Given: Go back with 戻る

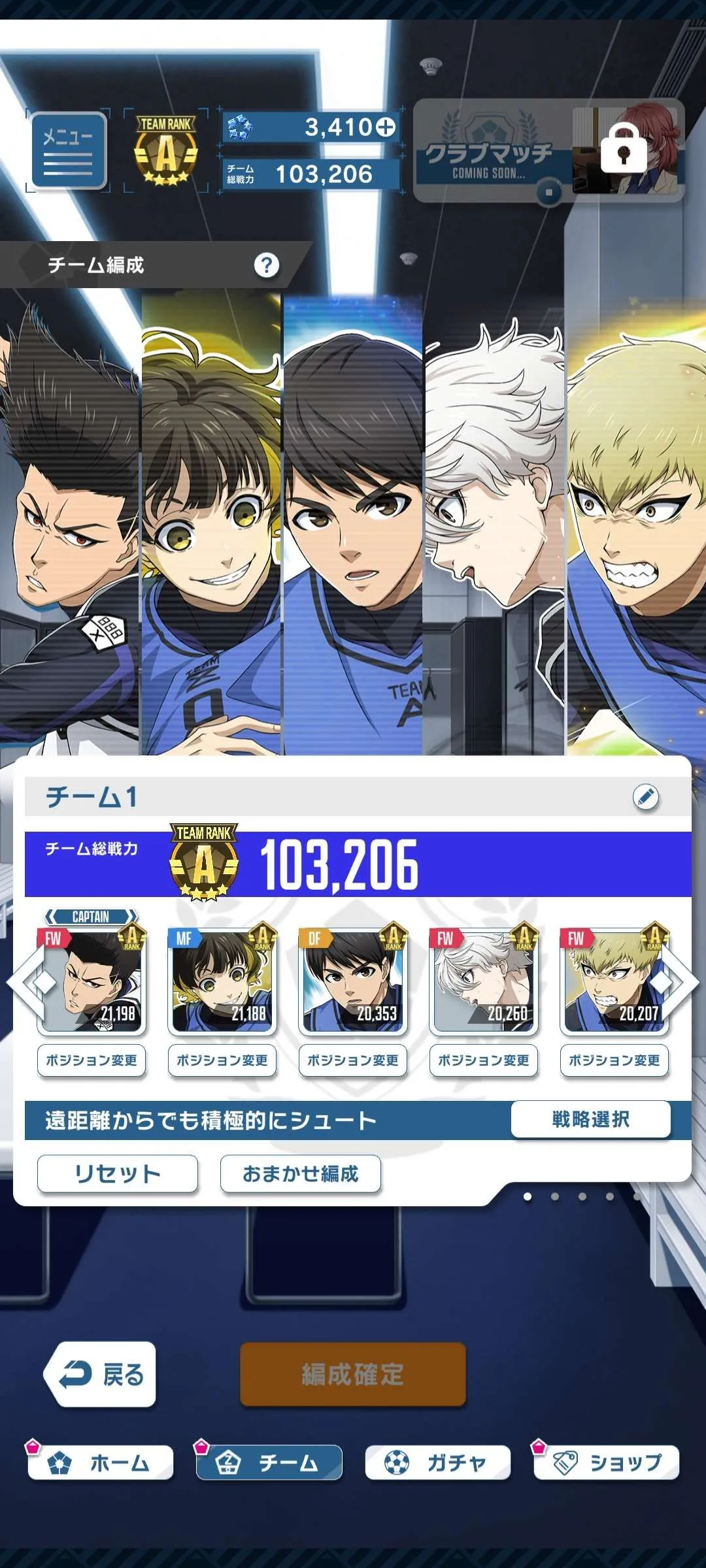Looking at the screenshot, I should [x=101, y=1374].
